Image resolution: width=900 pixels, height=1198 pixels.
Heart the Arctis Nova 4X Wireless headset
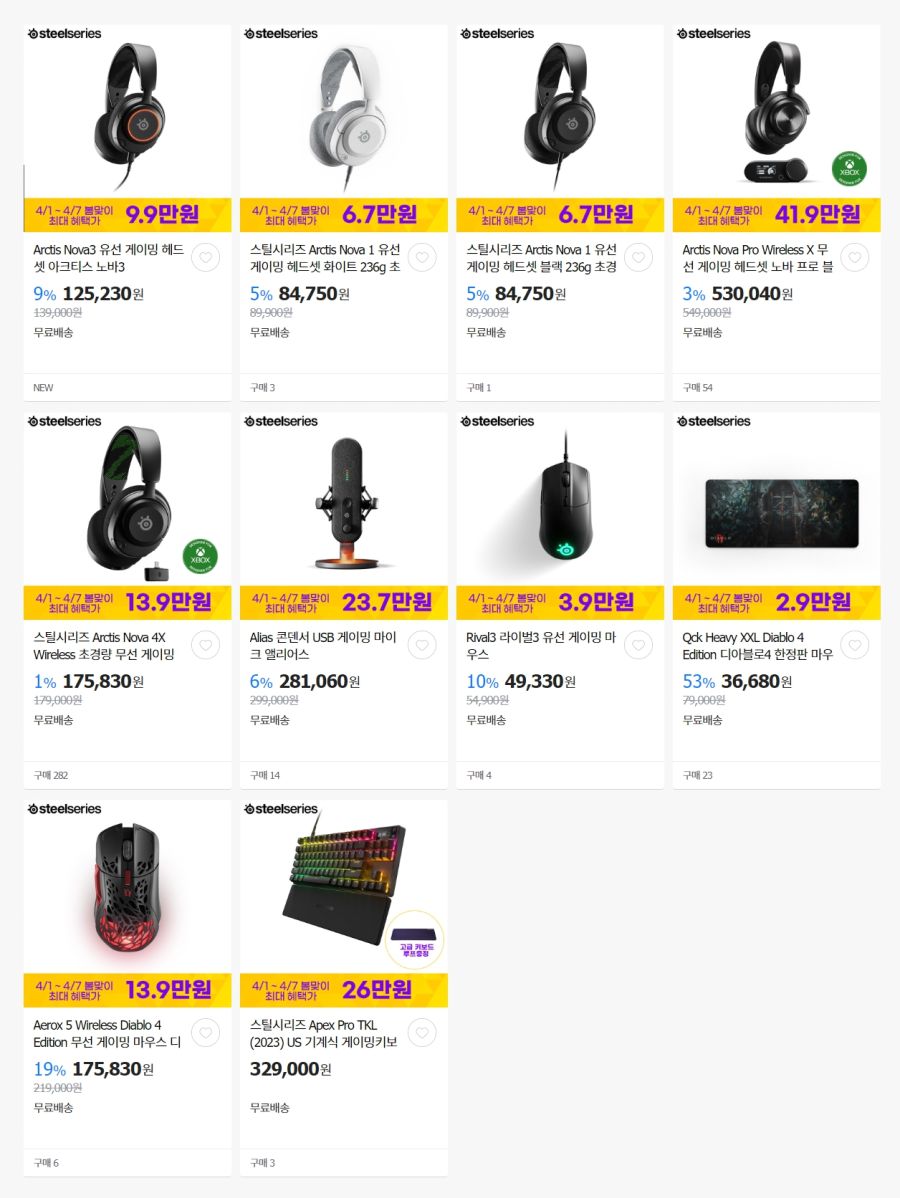click(x=205, y=645)
